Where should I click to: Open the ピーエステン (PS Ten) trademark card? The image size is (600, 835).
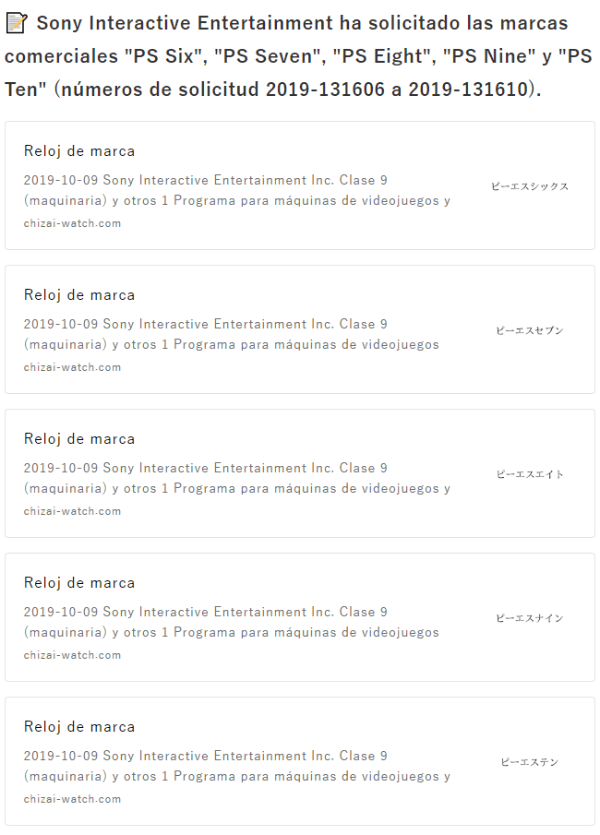pos(300,762)
